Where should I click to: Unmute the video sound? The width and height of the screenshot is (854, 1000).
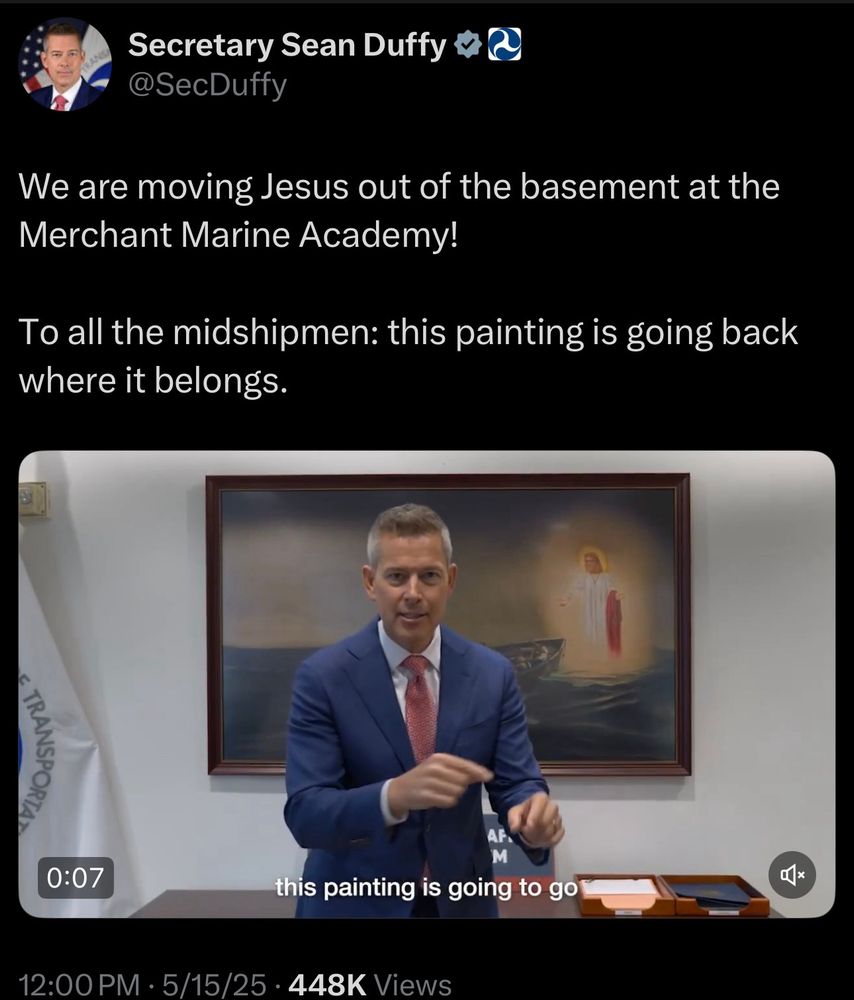(792, 876)
